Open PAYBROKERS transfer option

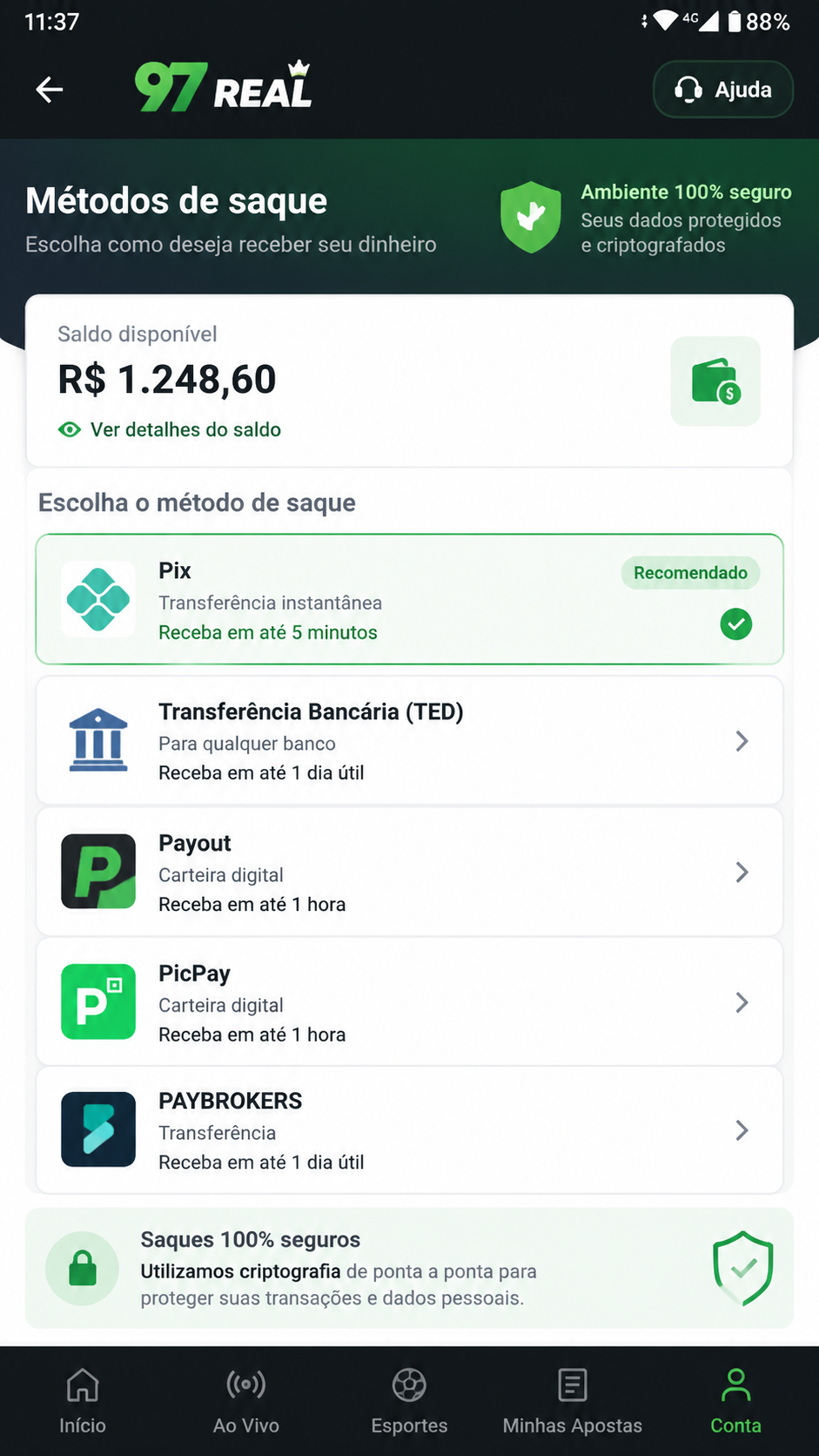coord(409,1130)
